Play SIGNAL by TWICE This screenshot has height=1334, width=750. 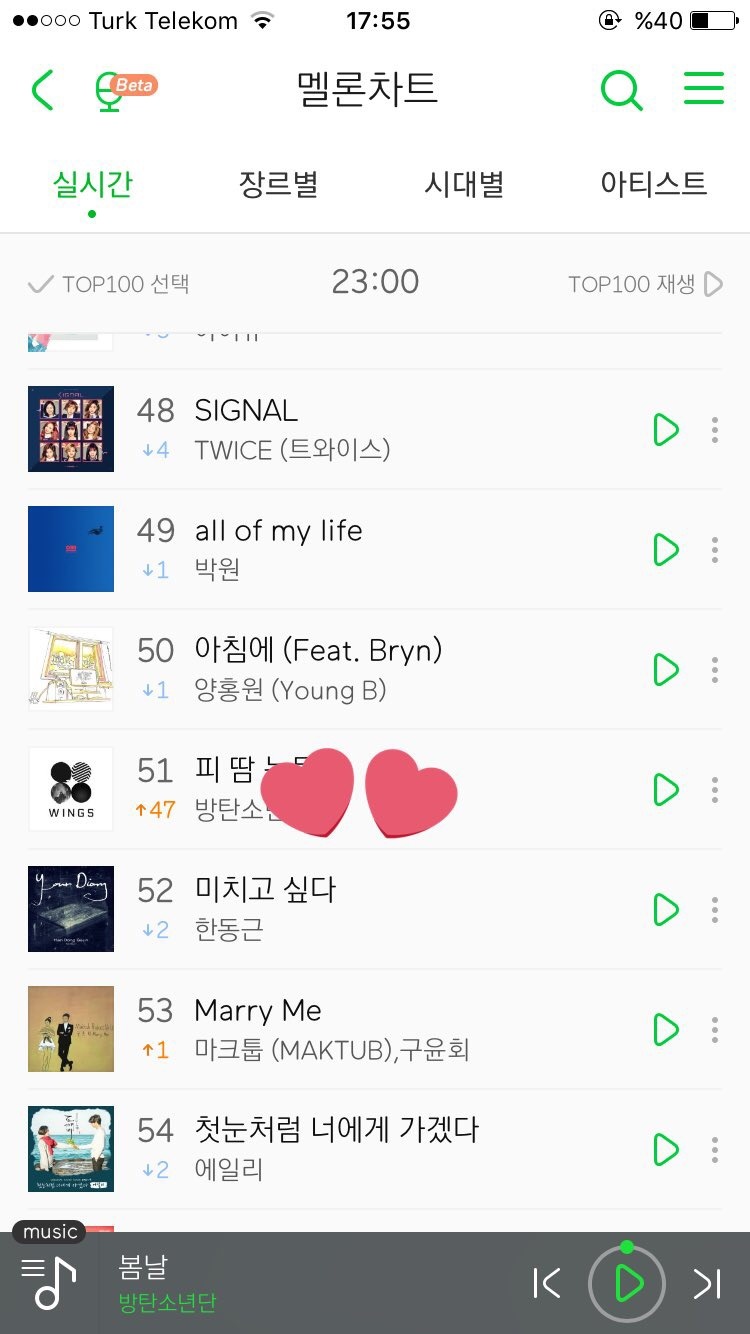tap(665, 430)
